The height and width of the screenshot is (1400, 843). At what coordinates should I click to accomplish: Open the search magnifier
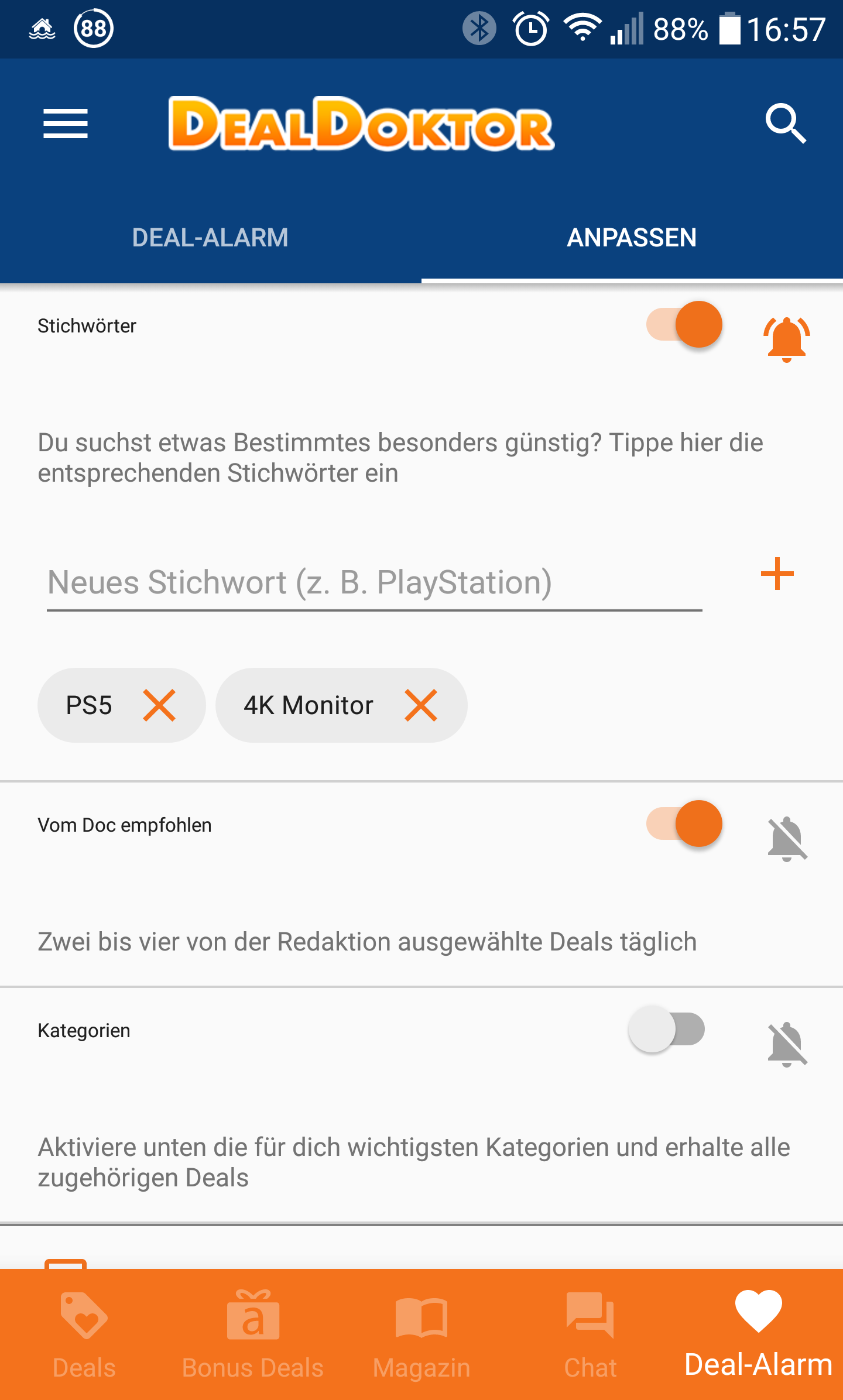pos(786,123)
